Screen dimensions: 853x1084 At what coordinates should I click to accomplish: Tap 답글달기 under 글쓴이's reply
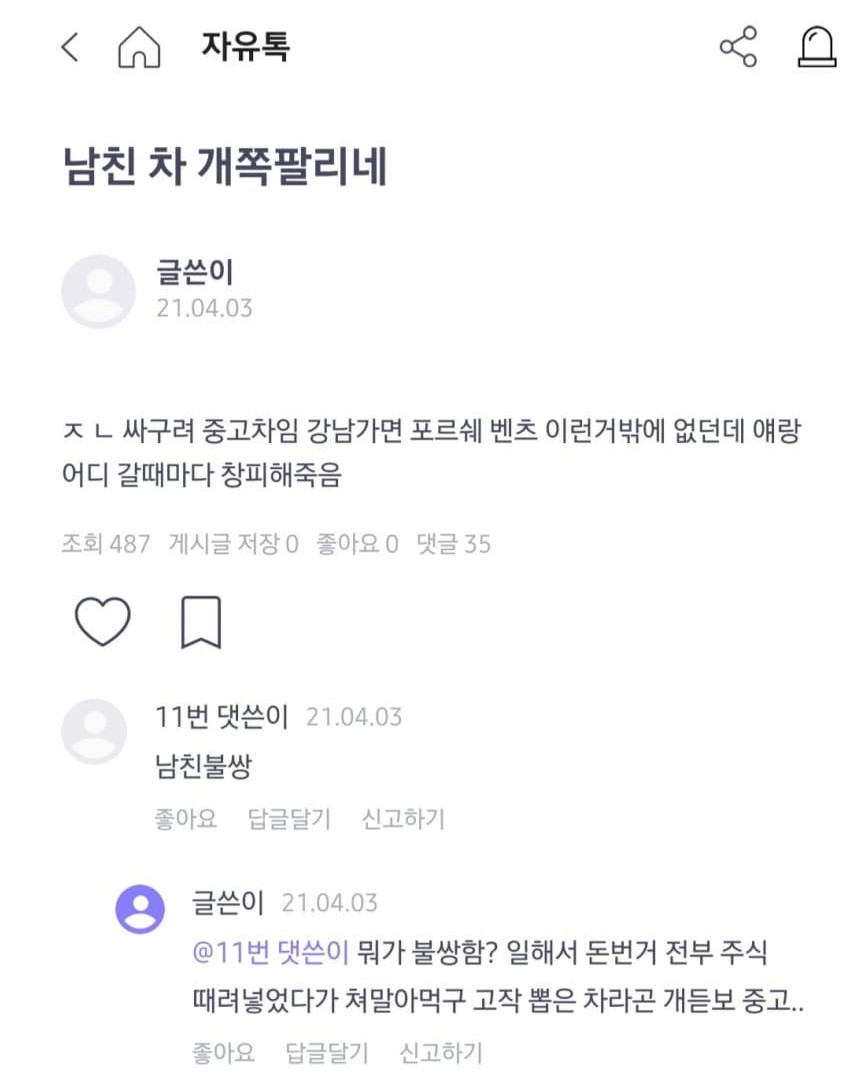coord(327,1053)
